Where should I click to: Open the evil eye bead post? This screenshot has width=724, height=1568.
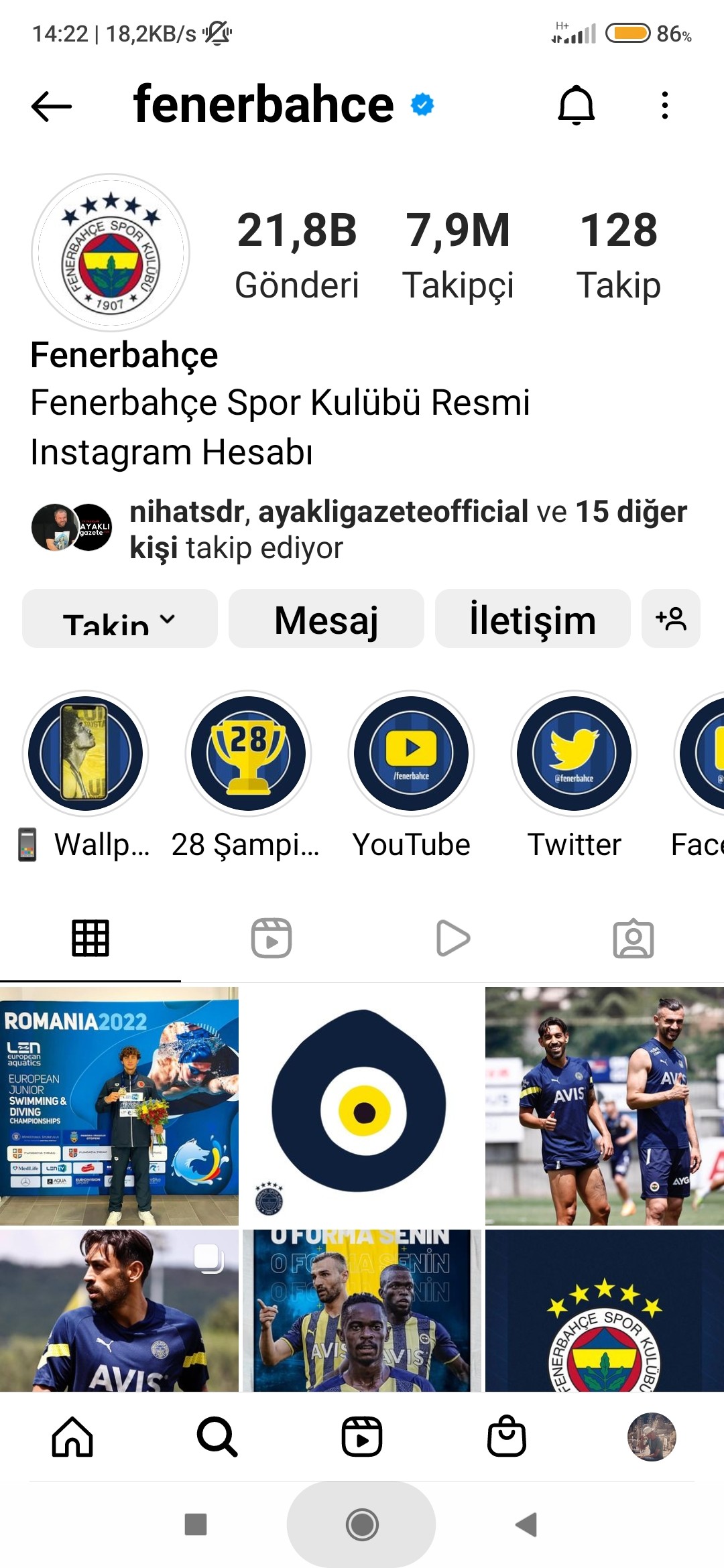coord(362,1106)
